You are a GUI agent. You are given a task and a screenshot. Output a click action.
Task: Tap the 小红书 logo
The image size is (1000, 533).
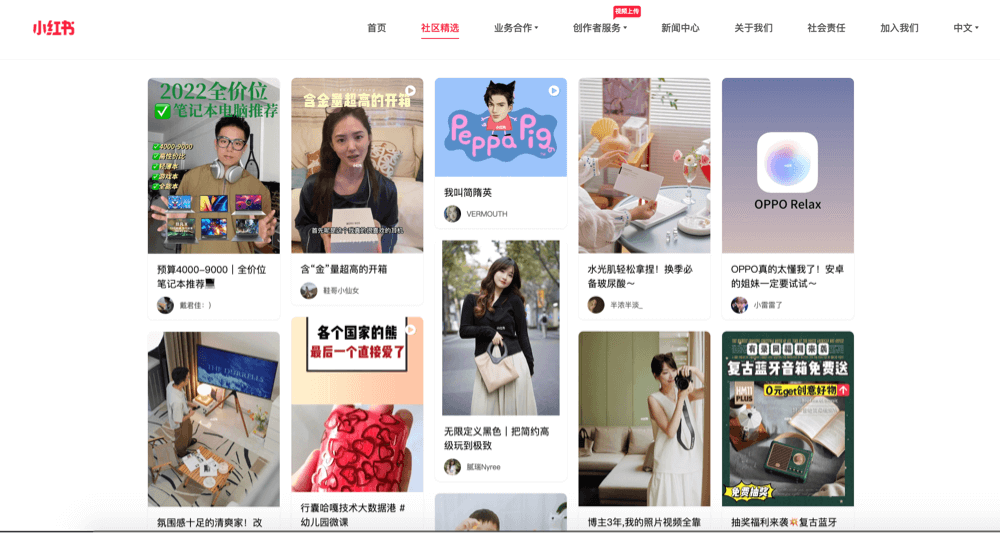click(53, 28)
